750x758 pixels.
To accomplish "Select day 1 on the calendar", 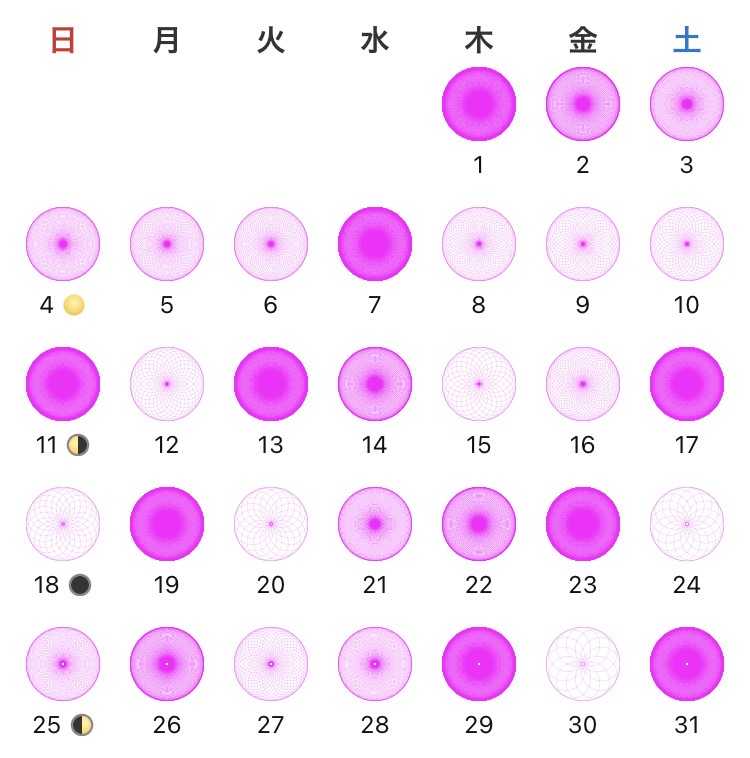I will click(479, 104).
